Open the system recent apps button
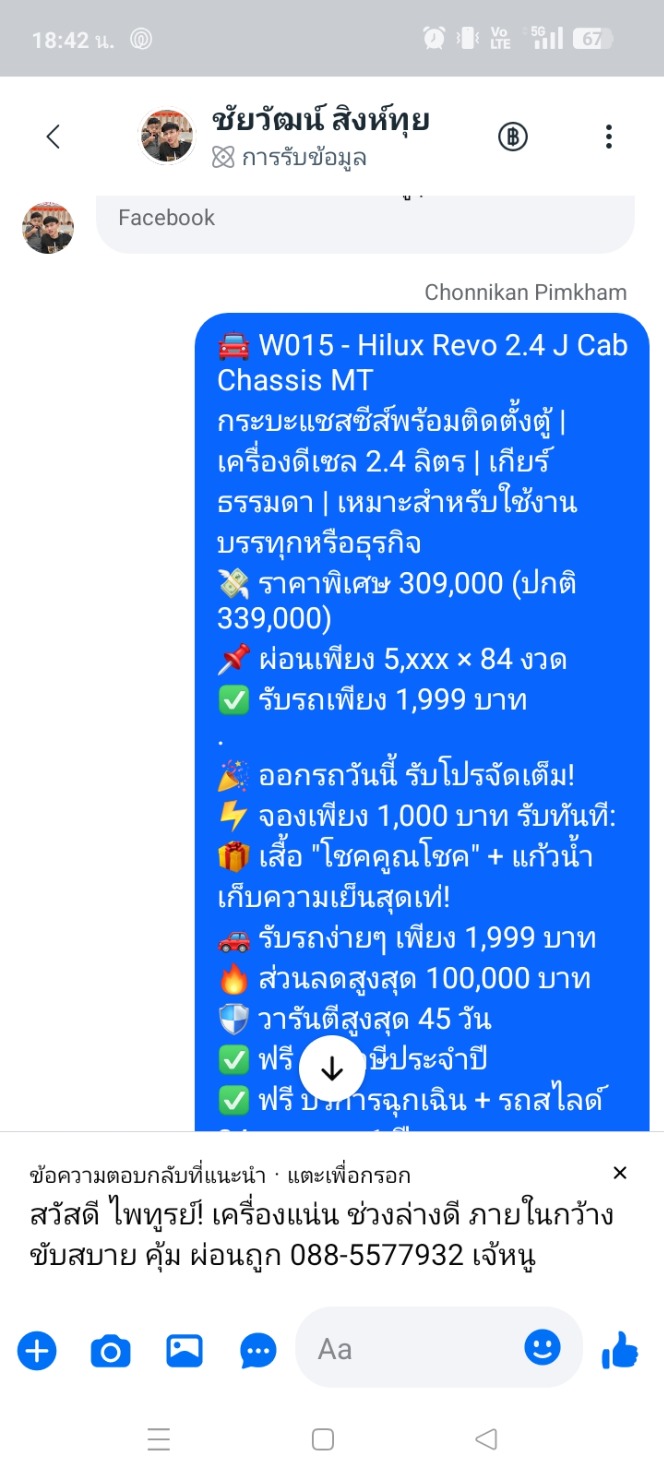664x1480 pixels. pyautogui.click(x=159, y=1439)
